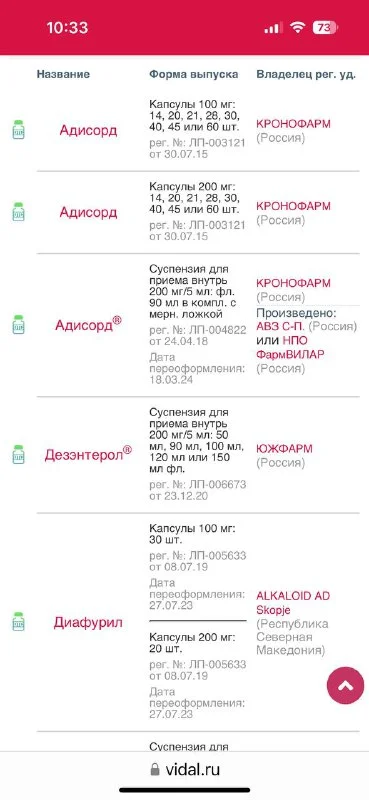Open the ALKALOID AD Skopje company page
The width and height of the screenshot is (369, 800).
click(x=293, y=603)
